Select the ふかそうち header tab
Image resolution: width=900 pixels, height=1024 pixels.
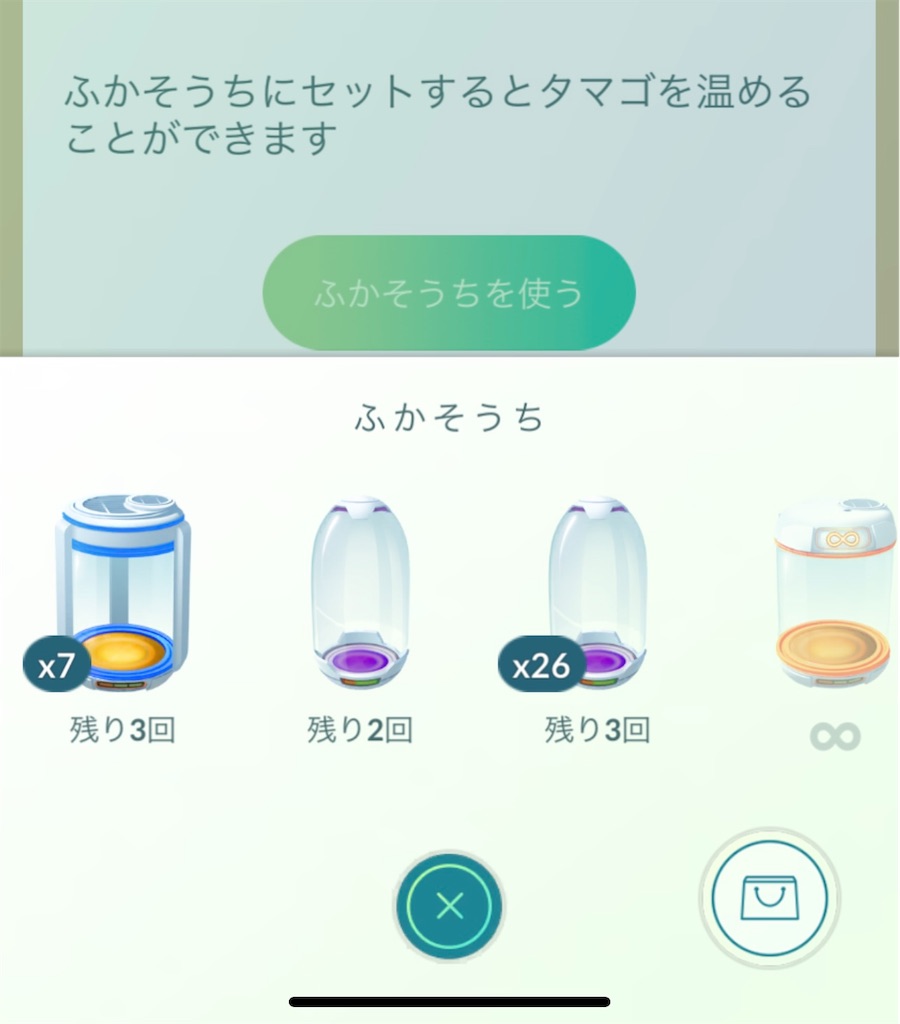click(x=449, y=415)
